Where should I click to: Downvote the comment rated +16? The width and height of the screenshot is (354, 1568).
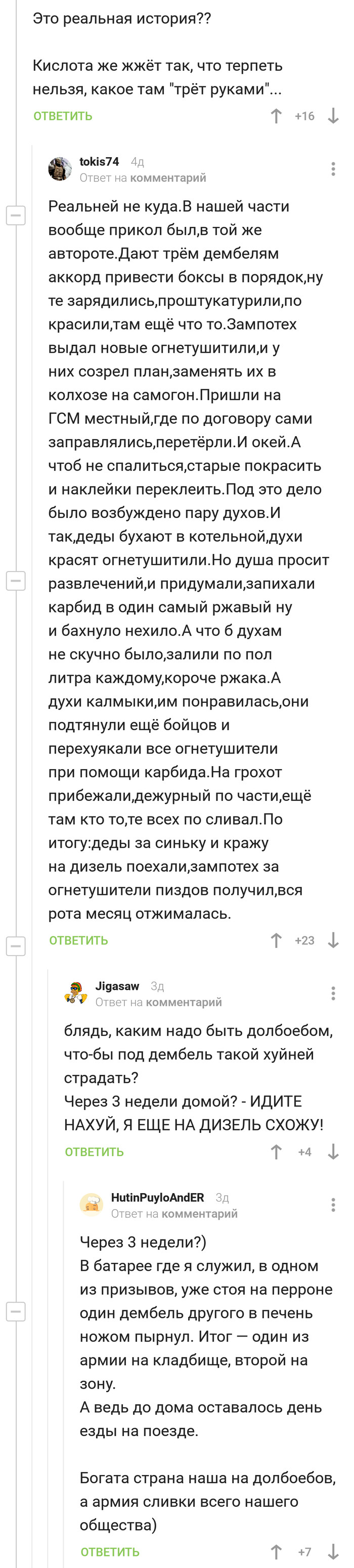point(333,116)
